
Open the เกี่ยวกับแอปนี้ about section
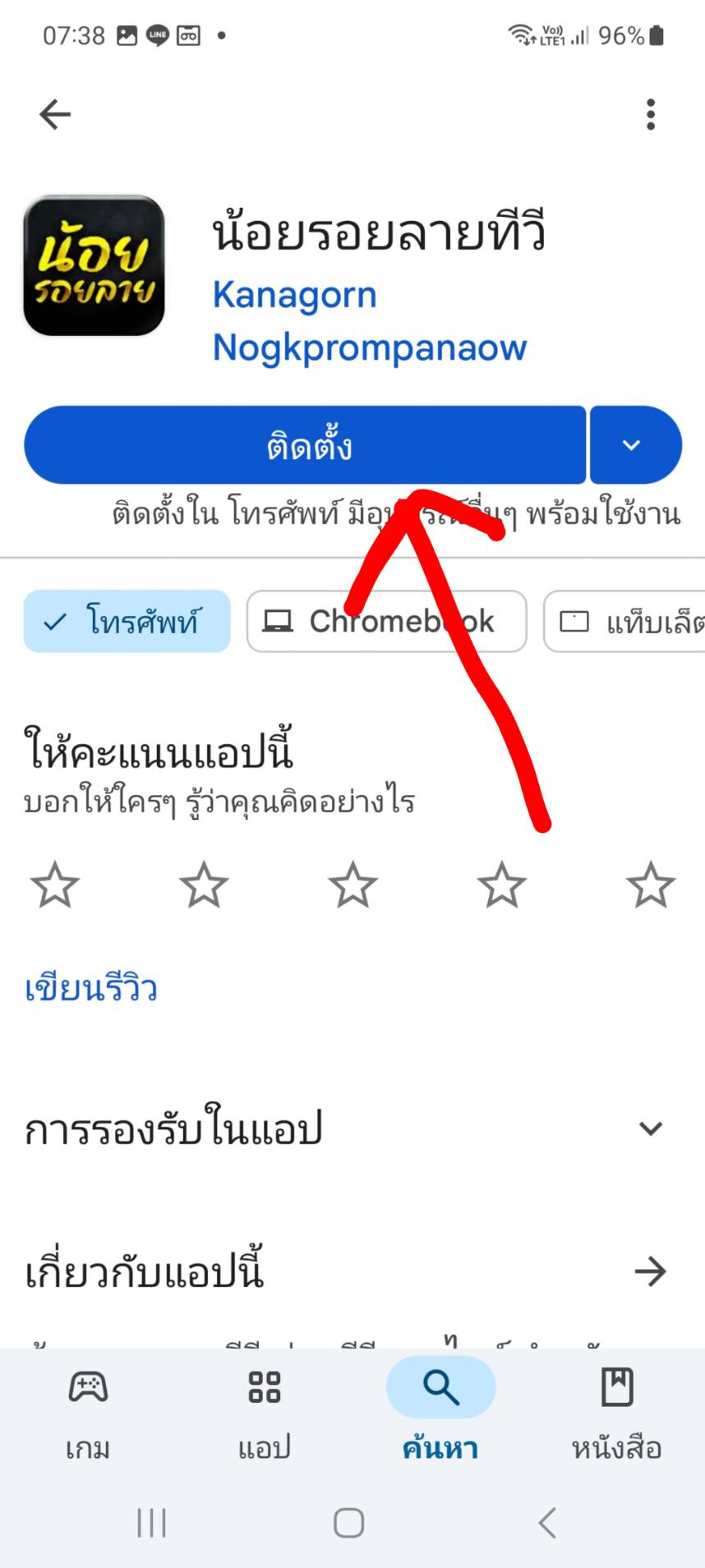click(x=650, y=1271)
